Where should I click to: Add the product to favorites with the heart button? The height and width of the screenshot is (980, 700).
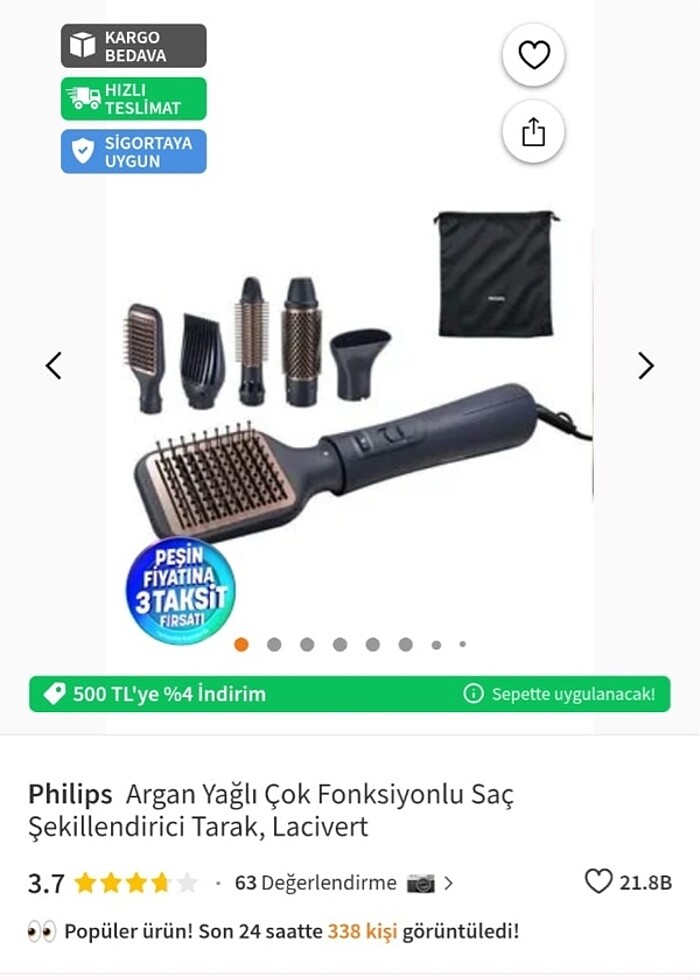point(534,55)
